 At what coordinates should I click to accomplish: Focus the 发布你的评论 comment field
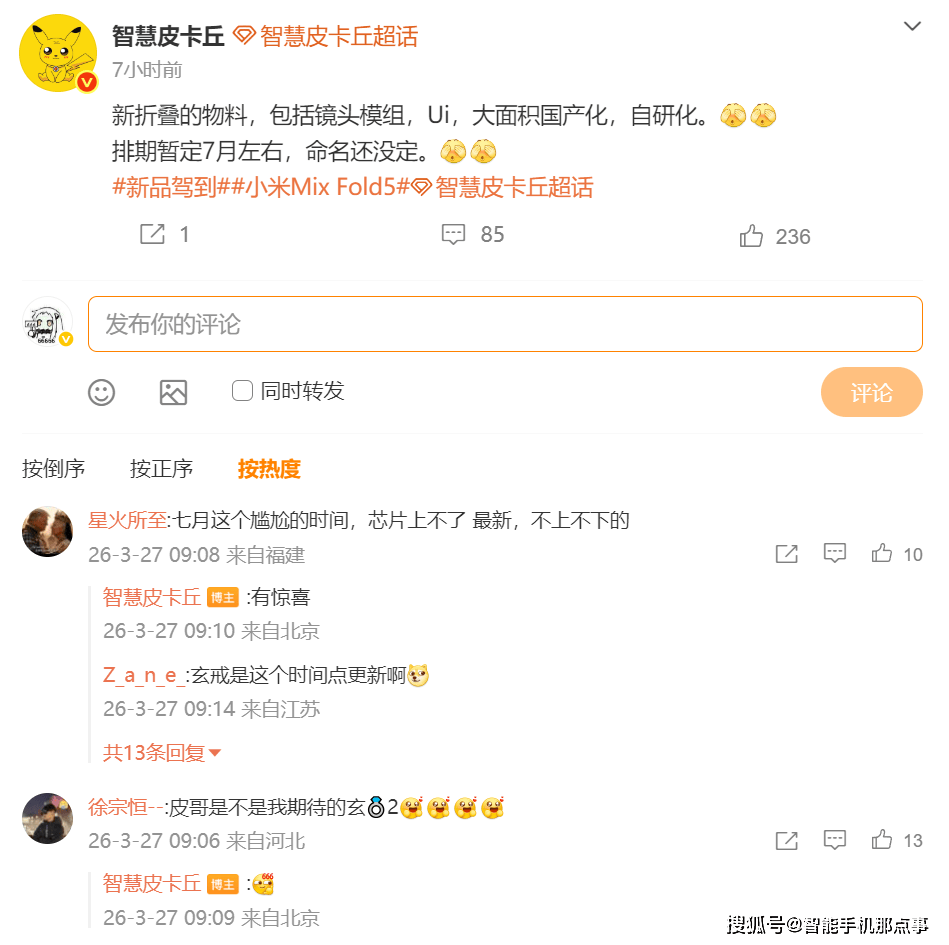(505, 324)
